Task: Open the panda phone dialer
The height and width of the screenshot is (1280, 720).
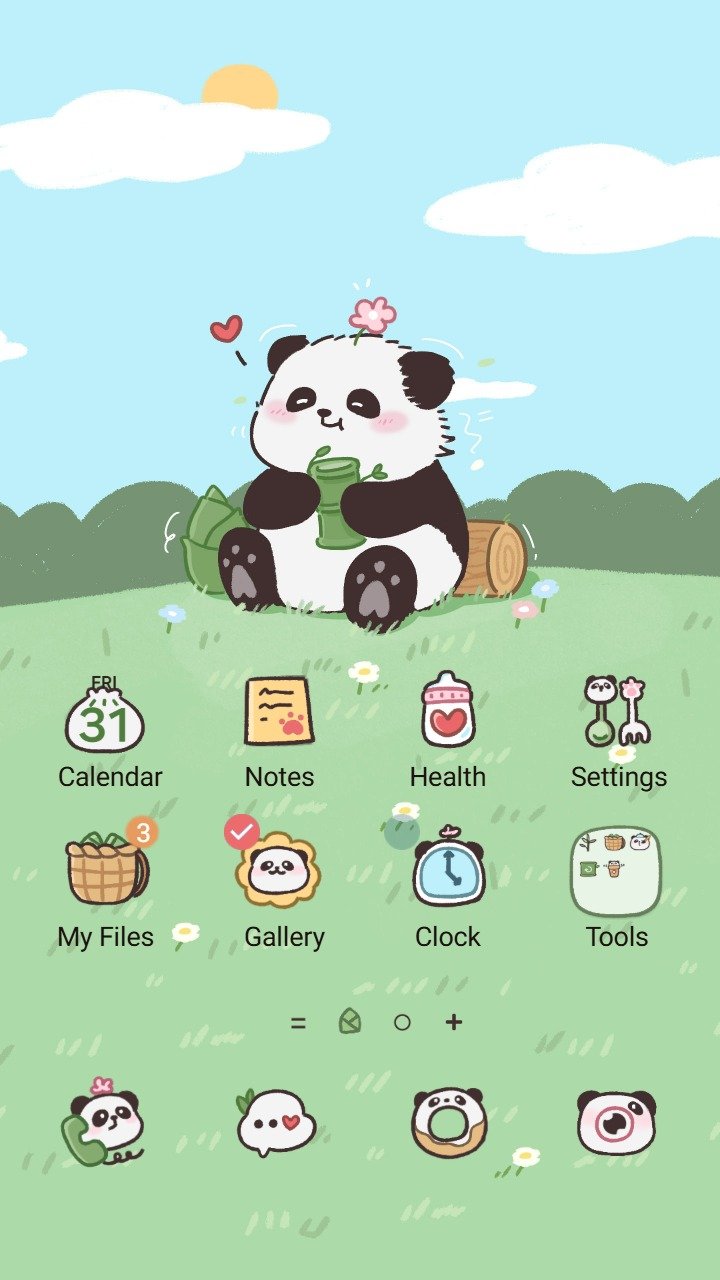Action: point(105,1124)
